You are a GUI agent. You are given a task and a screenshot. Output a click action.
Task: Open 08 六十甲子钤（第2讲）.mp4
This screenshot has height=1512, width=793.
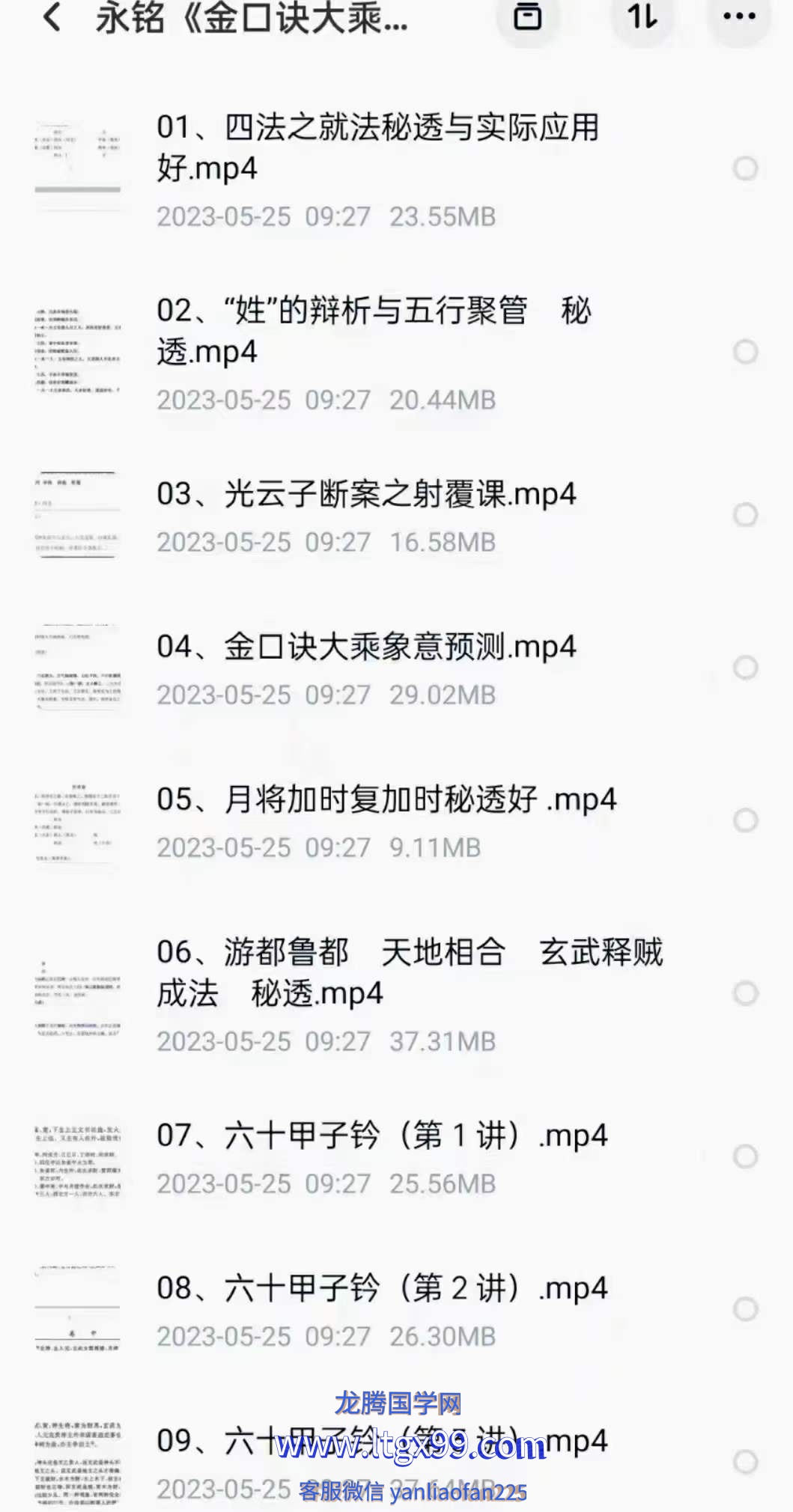pyautogui.click(x=381, y=1289)
